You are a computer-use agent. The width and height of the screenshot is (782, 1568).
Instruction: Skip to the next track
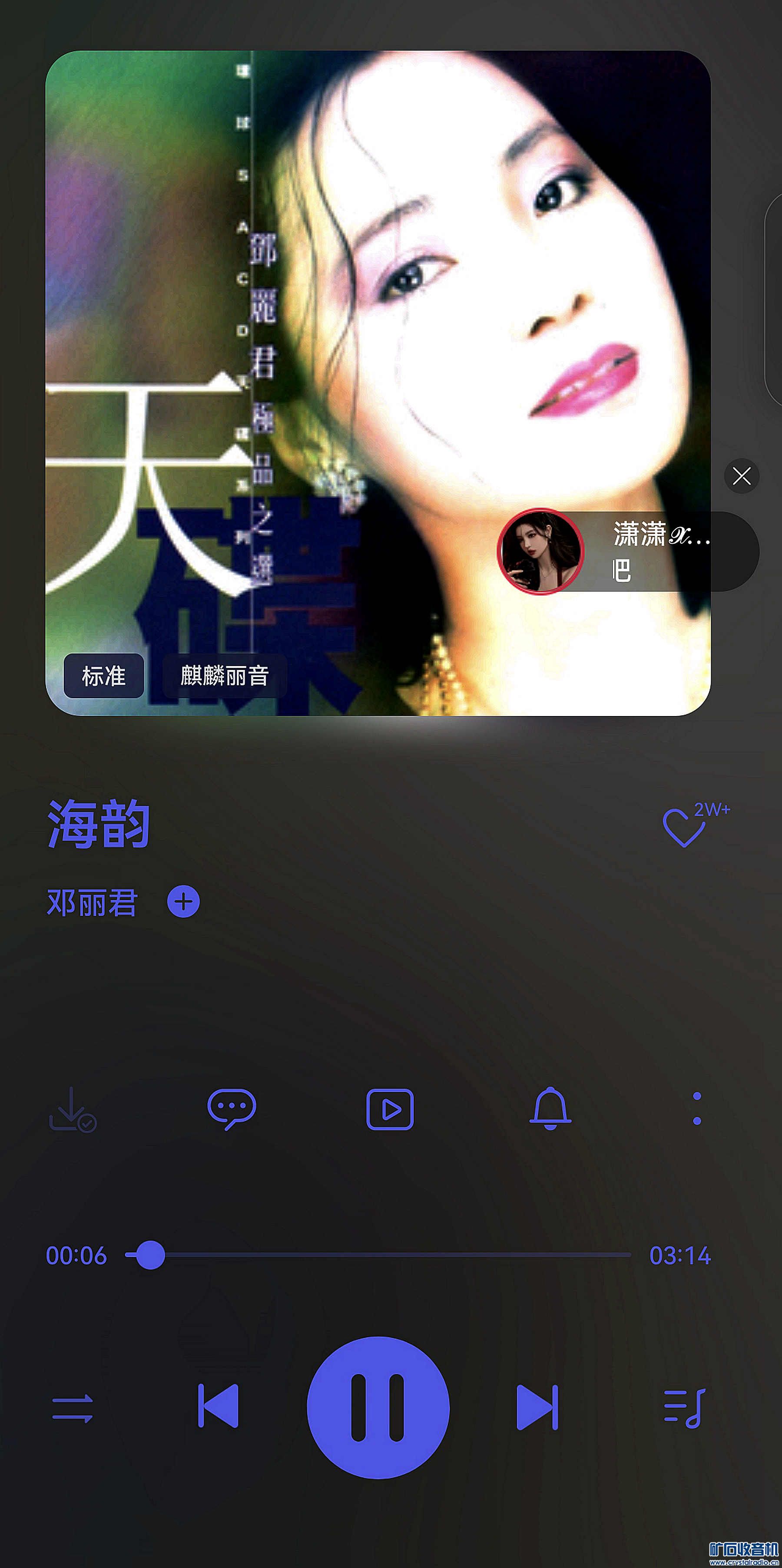click(x=537, y=1407)
